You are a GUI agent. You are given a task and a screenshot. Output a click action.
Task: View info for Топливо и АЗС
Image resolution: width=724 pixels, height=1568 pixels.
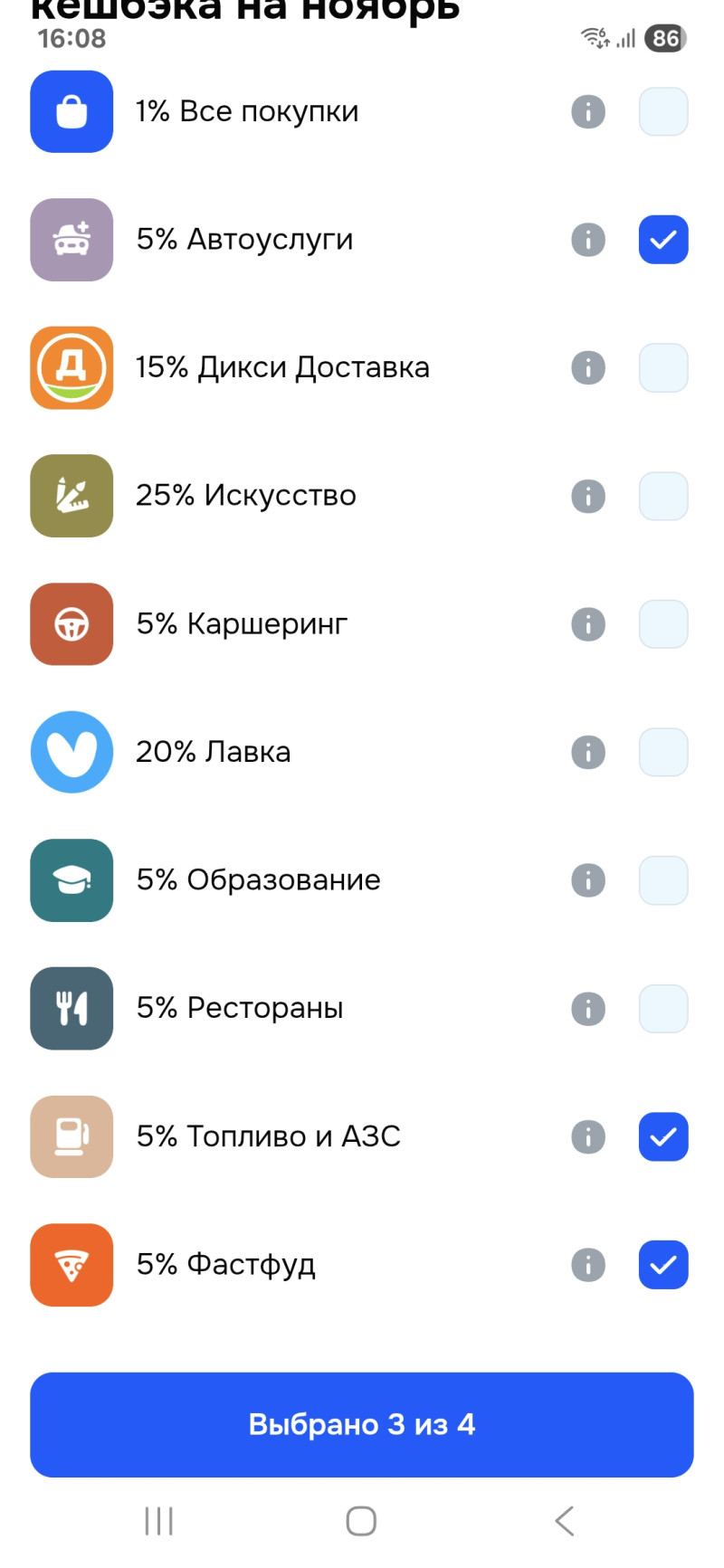[588, 1137]
